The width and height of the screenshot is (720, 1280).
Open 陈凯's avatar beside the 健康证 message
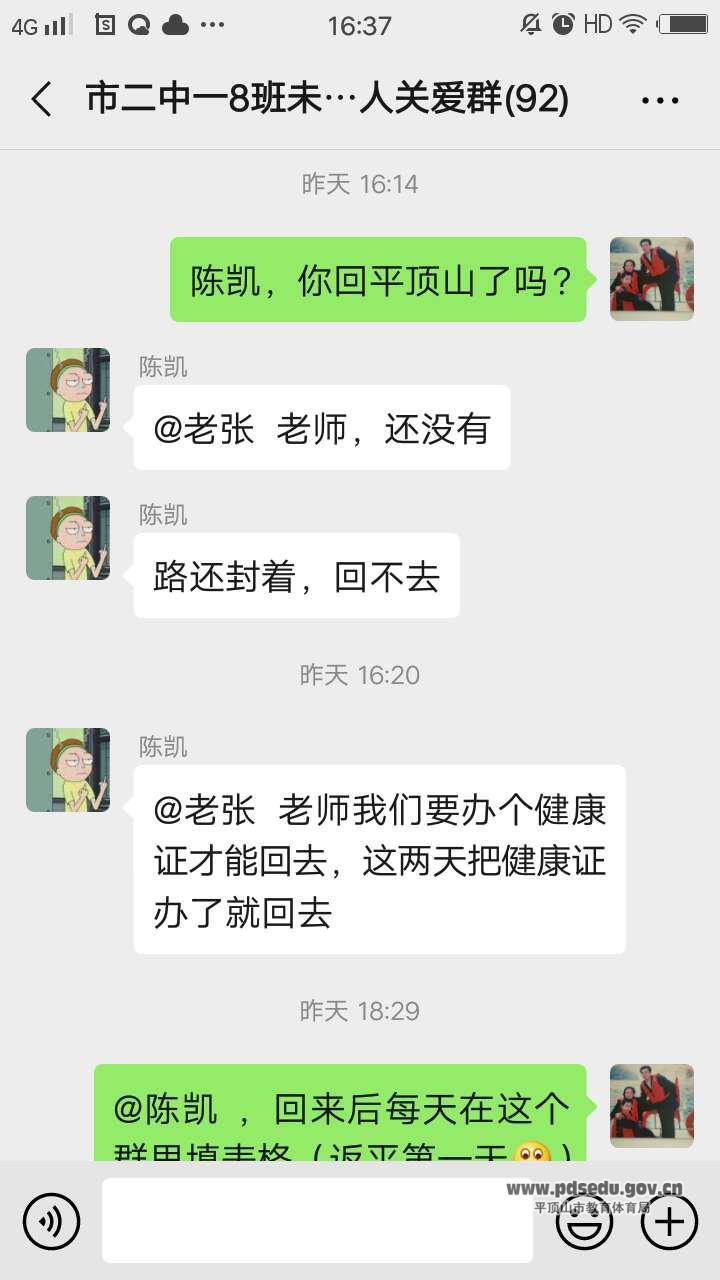click(x=68, y=770)
